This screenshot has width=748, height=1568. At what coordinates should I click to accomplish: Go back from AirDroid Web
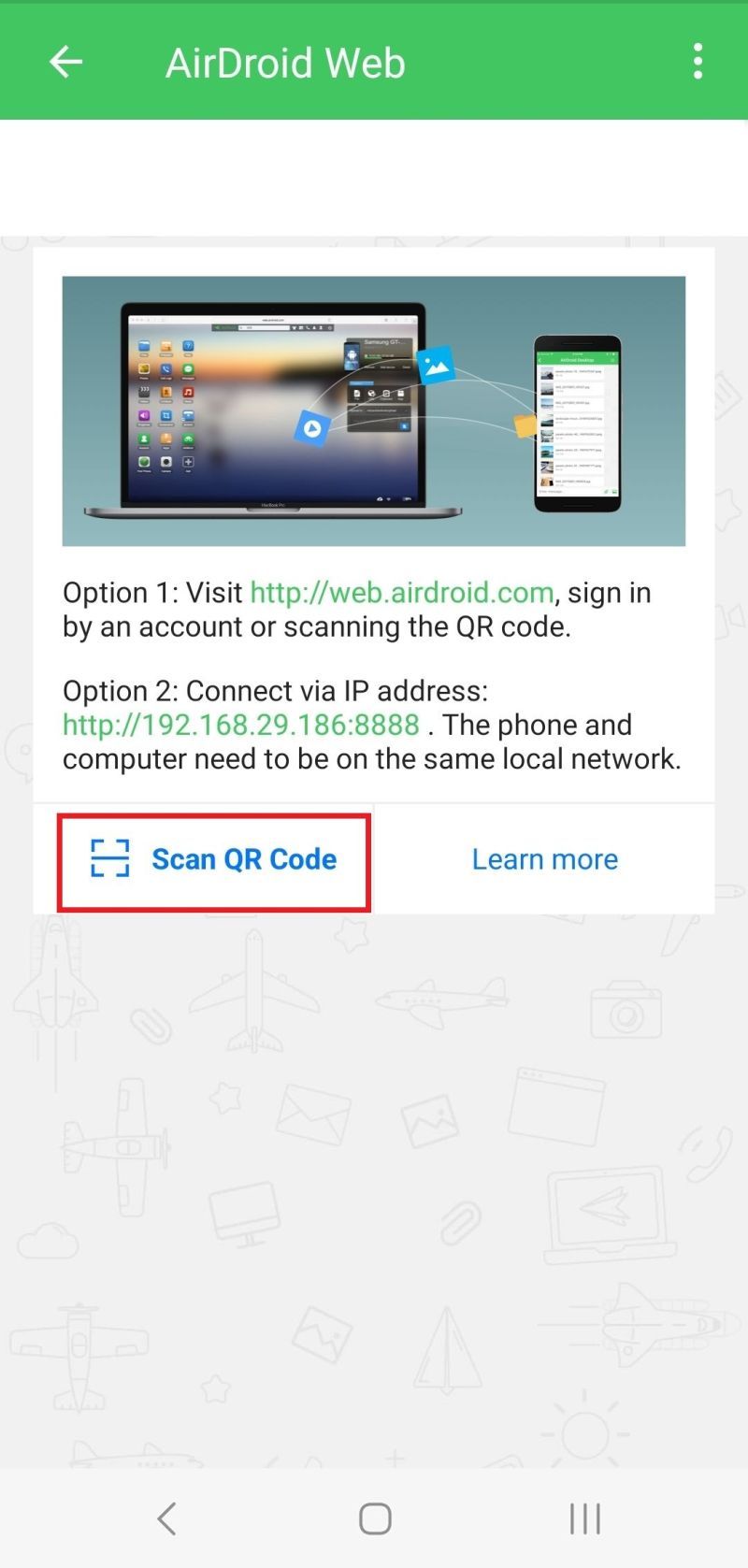(65, 63)
